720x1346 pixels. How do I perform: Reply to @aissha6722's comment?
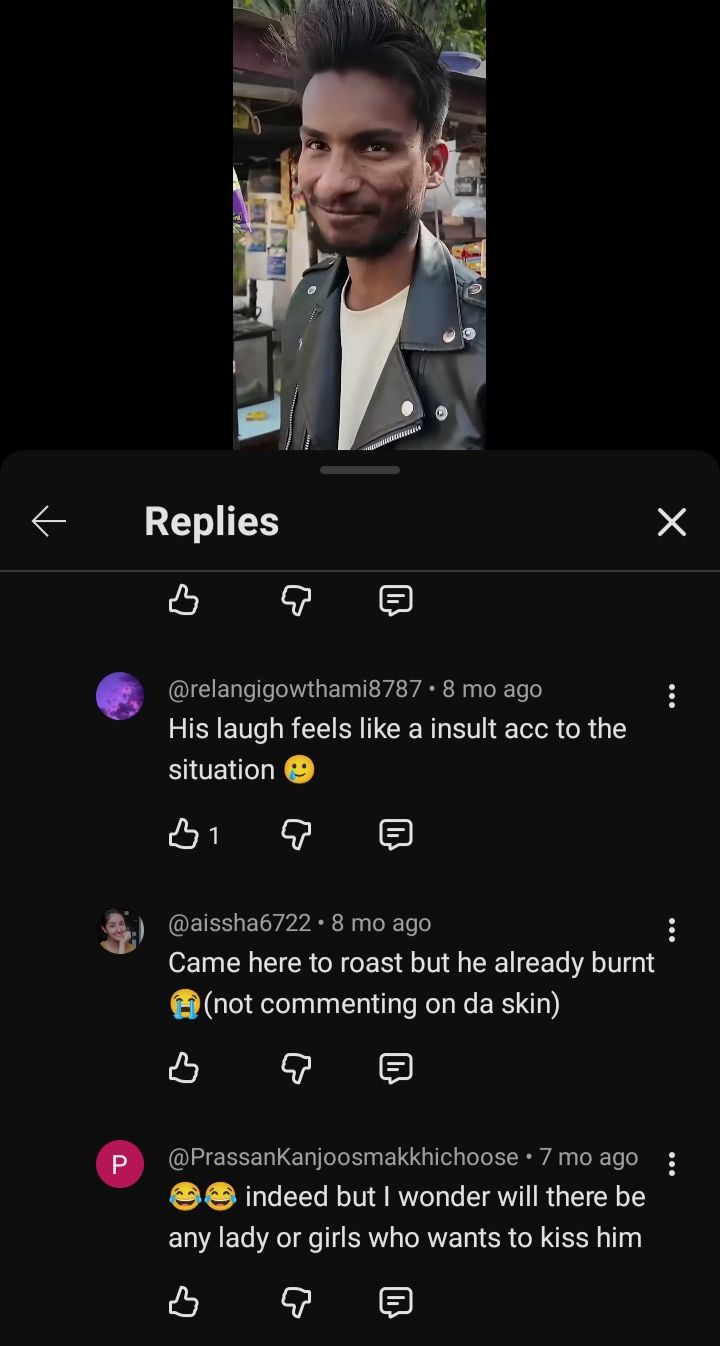pyautogui.click(x=396, y=1068)
